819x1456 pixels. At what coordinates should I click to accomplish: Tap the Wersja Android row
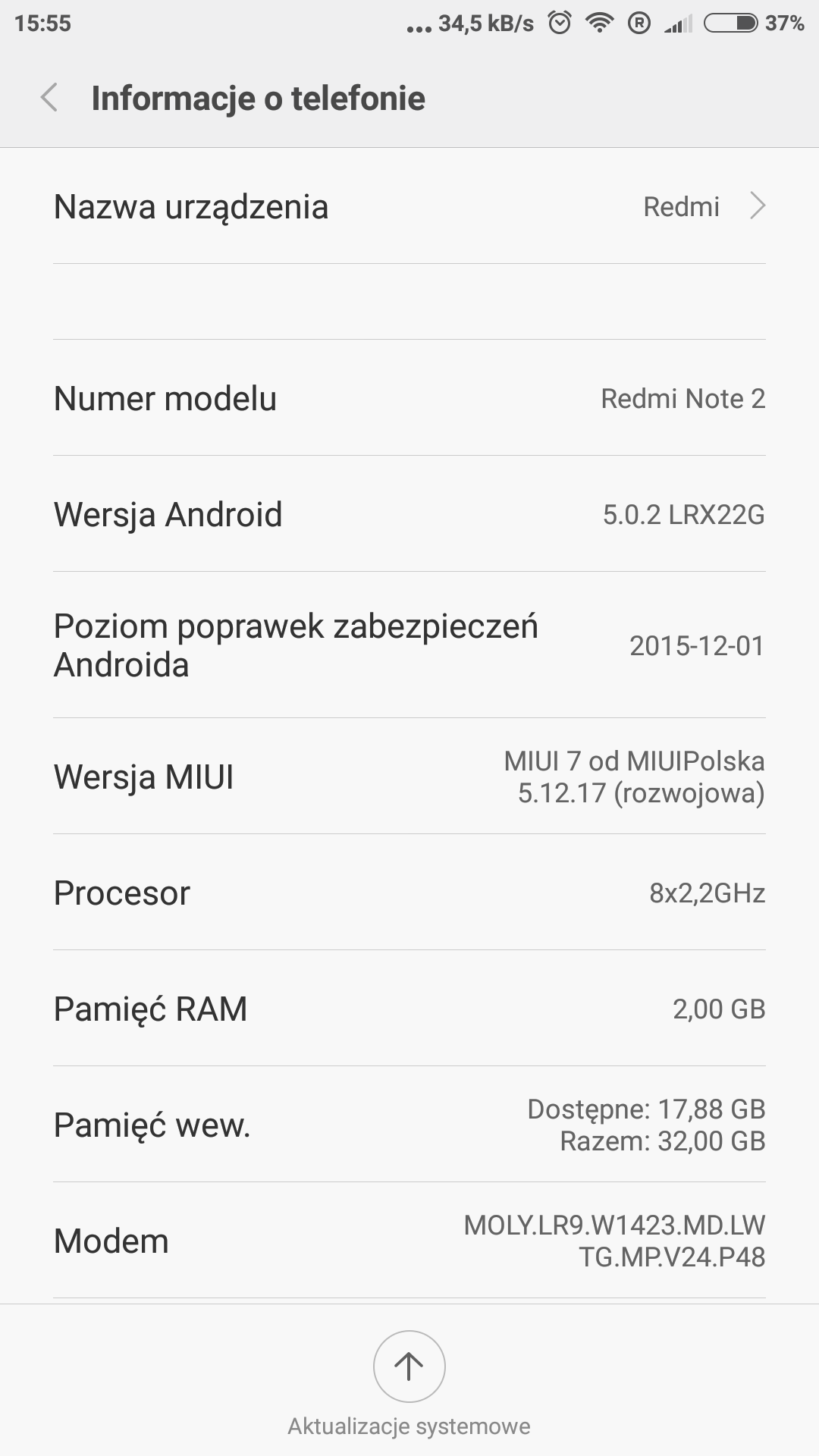pos(409,514)
